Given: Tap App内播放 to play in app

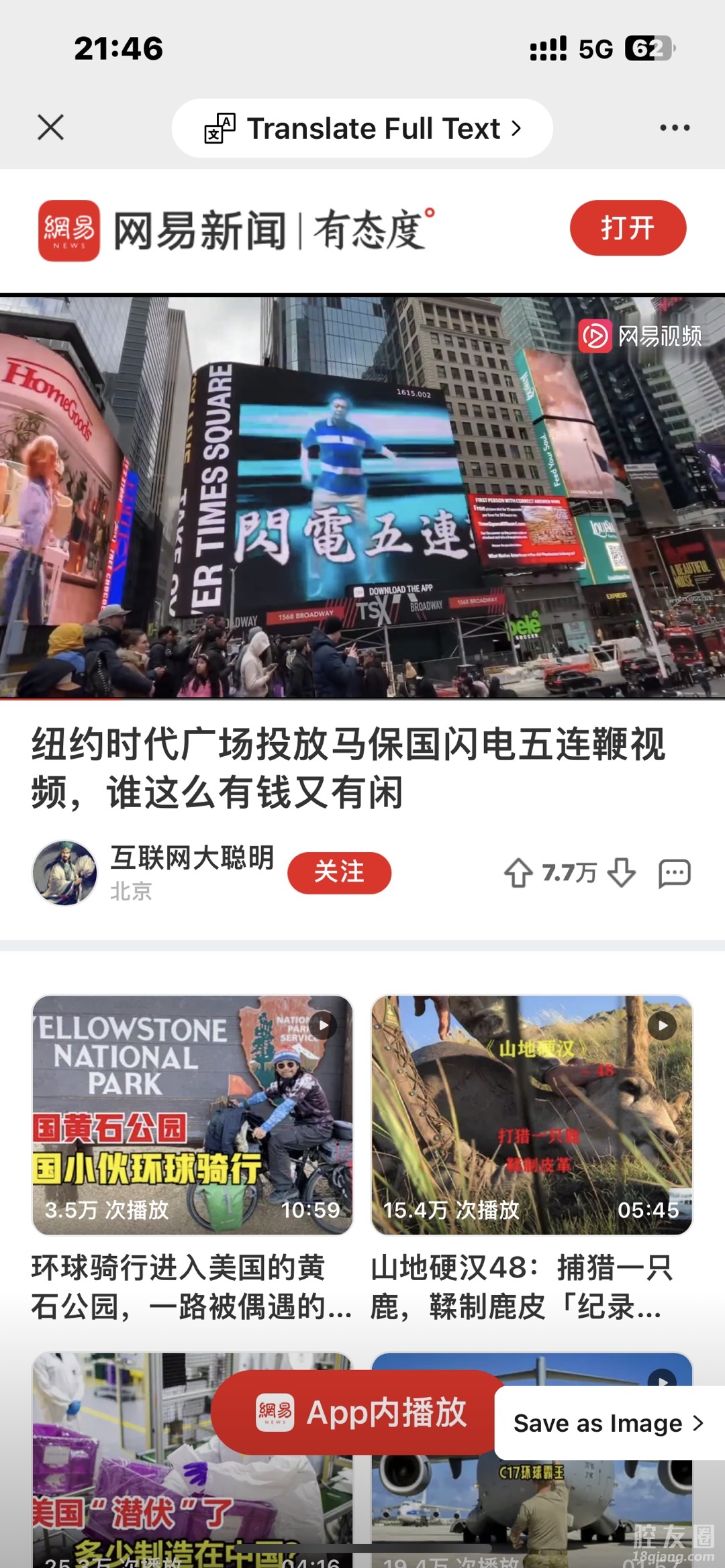Looking at the screenshot, I should [x=360, y=1412].
